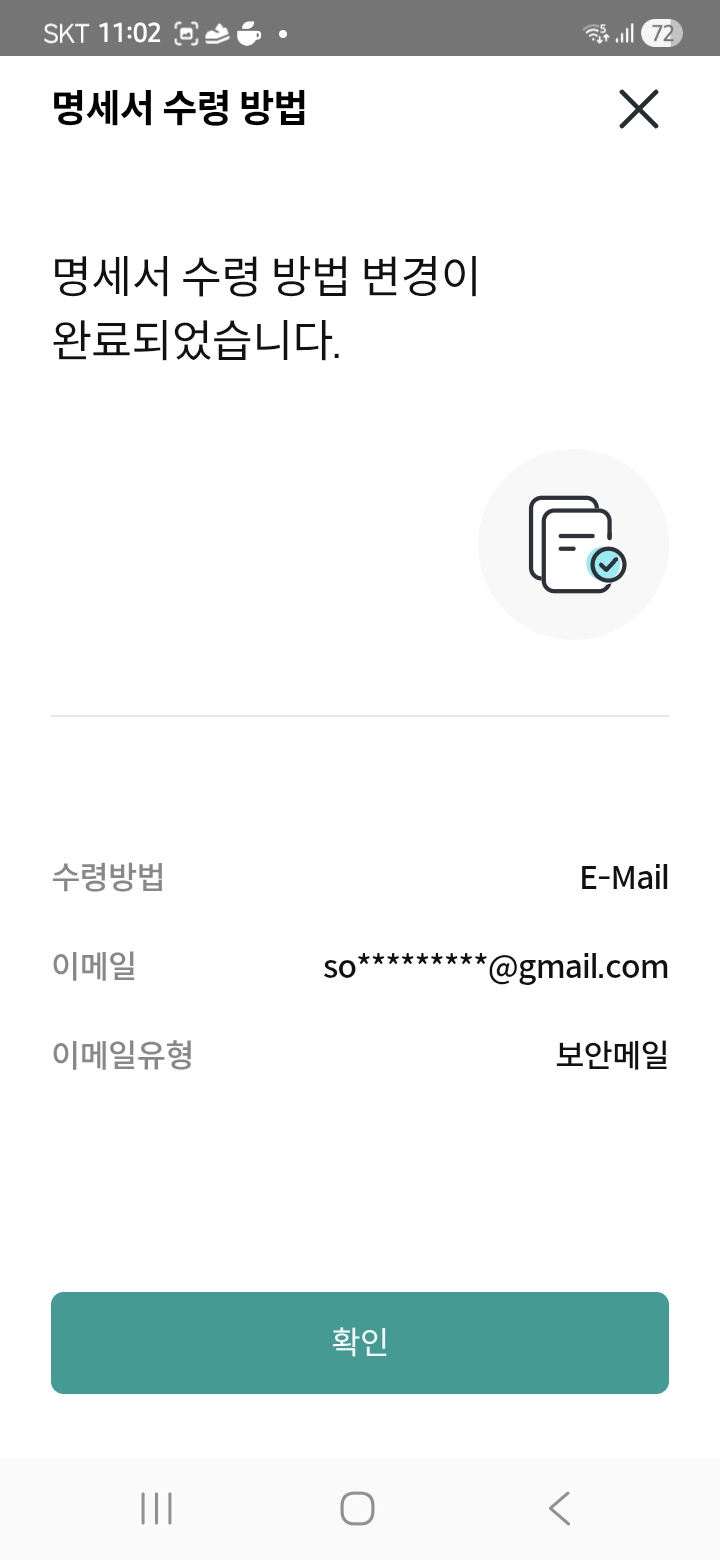The image size is (720, 1560).
Task: Open the recent apps view
Action: [157, 1508]
